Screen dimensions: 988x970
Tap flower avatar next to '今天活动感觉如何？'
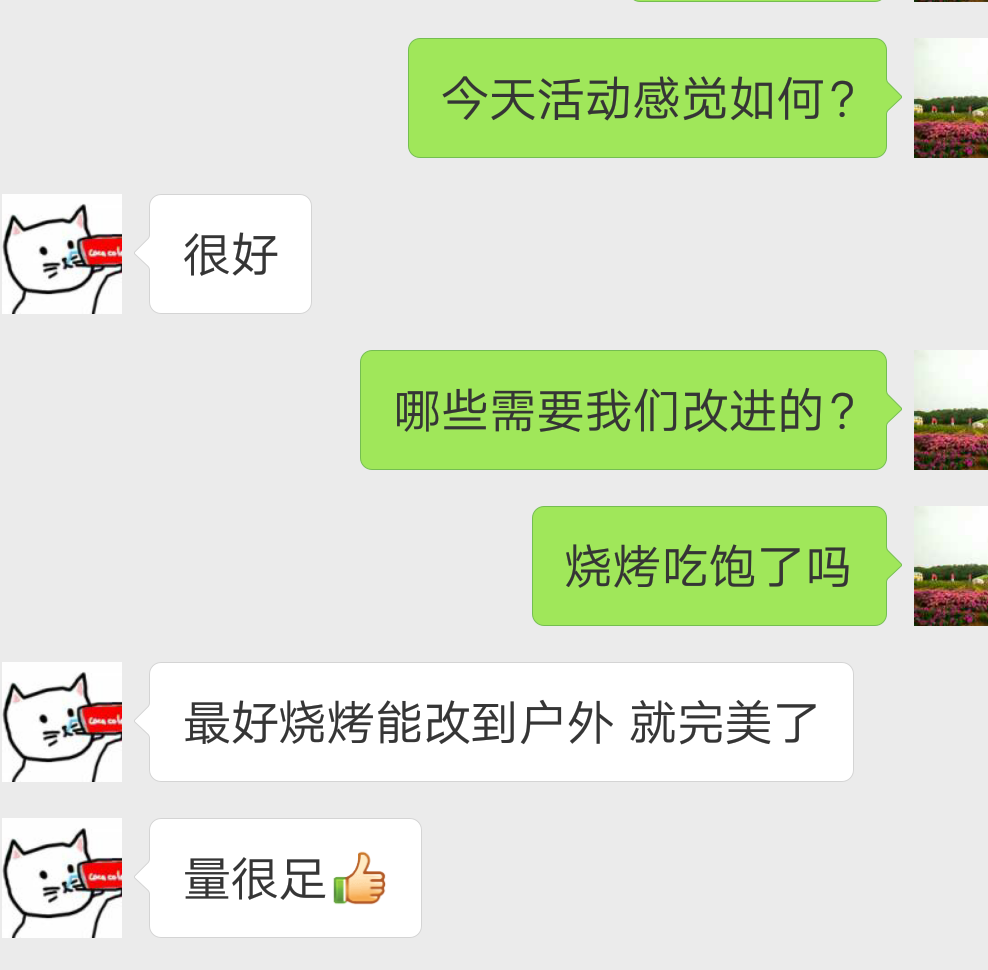click(950, 98)
